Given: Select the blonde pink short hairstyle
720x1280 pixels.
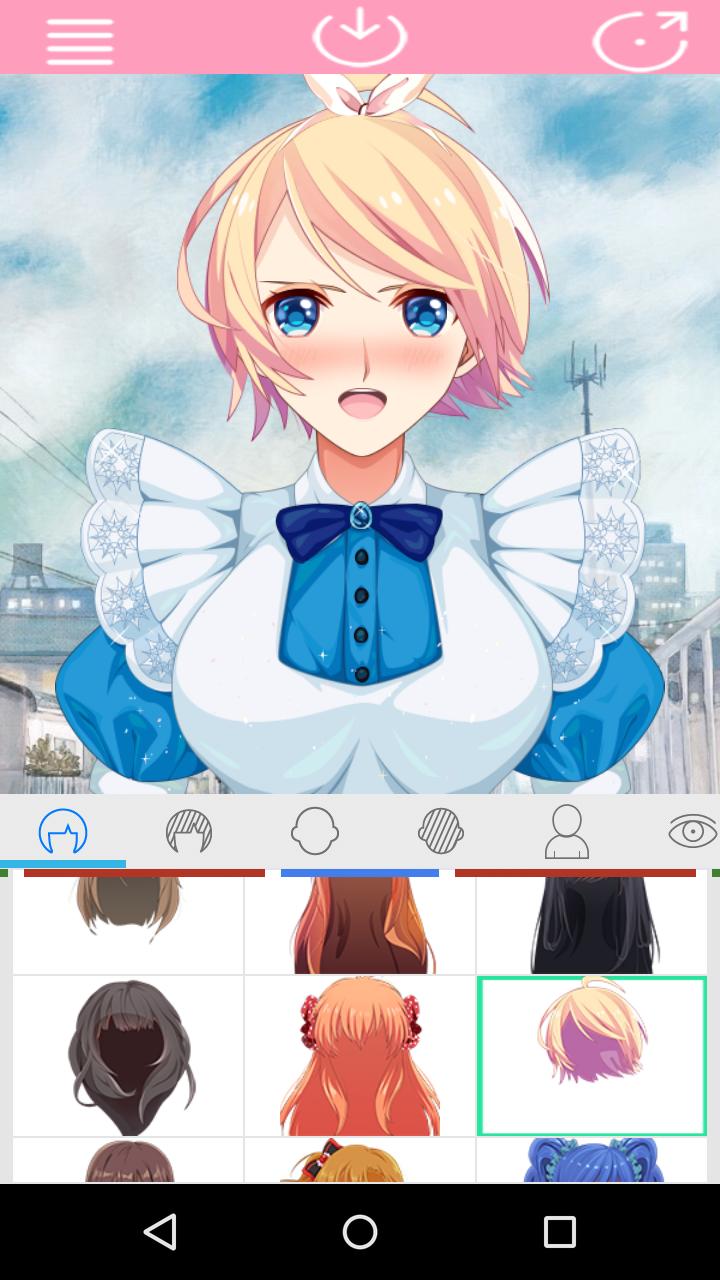Looking at the screenshot, I should 592,1056.
